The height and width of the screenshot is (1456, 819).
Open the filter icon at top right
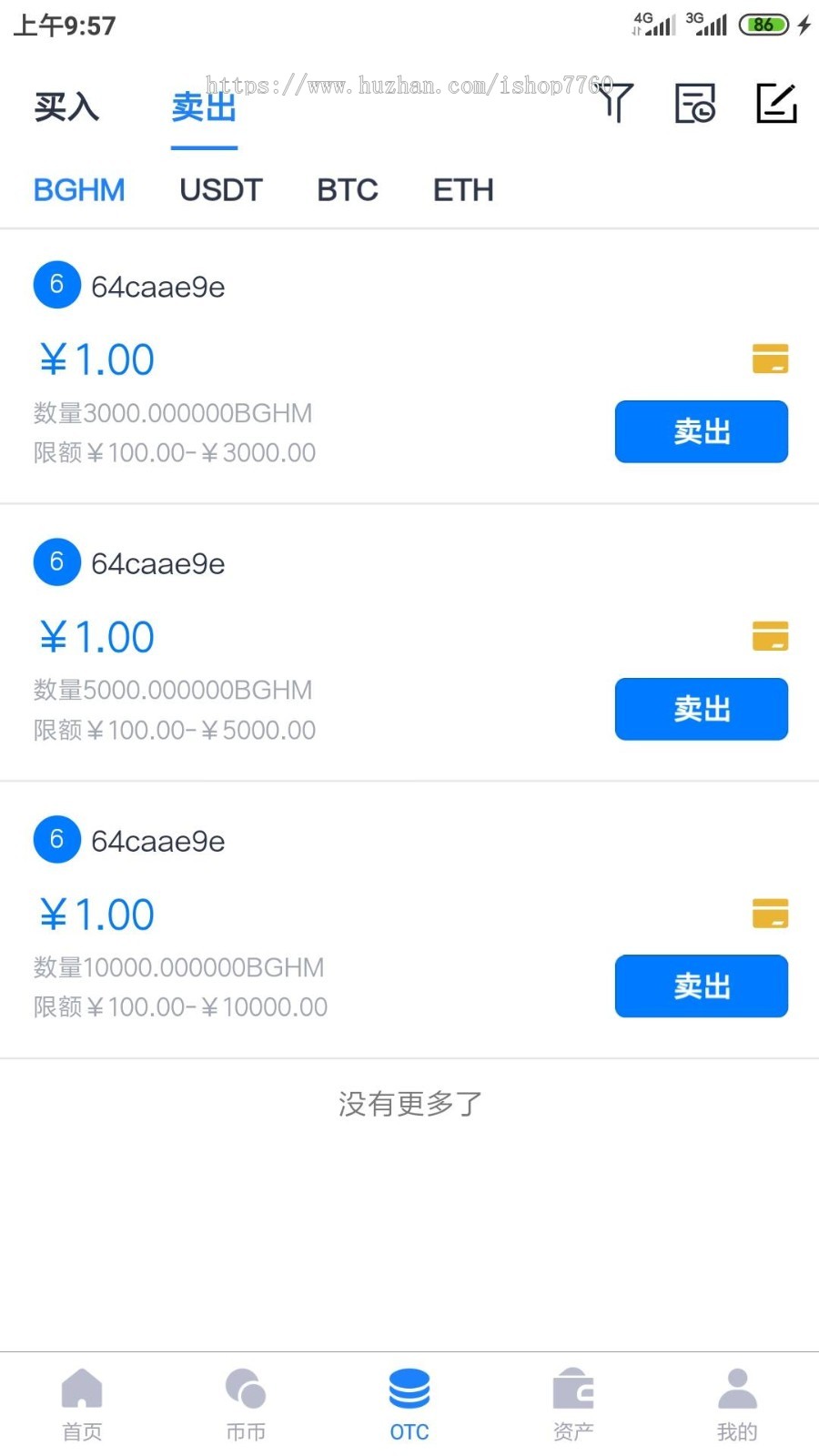617,103
